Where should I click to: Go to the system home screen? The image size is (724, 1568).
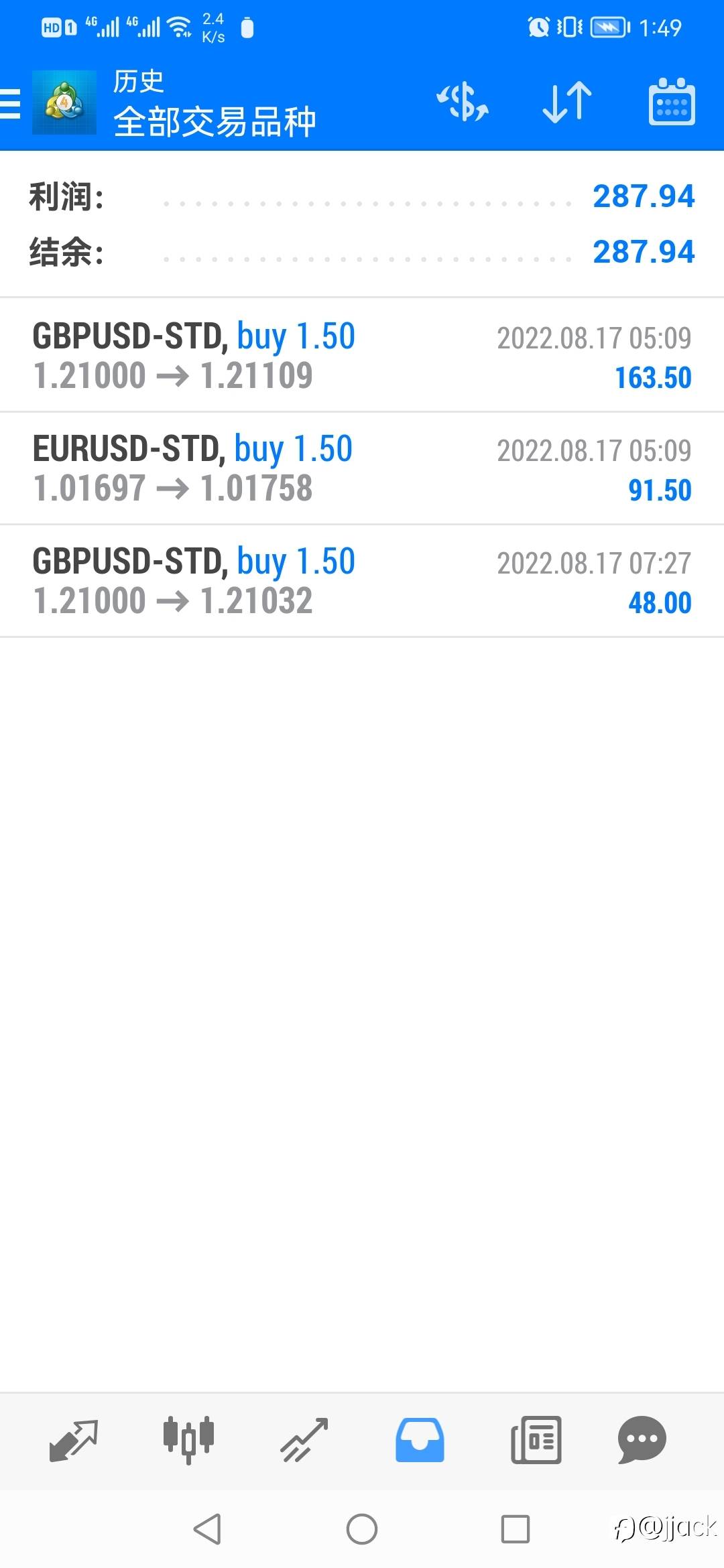click(x=362, y=1529)
